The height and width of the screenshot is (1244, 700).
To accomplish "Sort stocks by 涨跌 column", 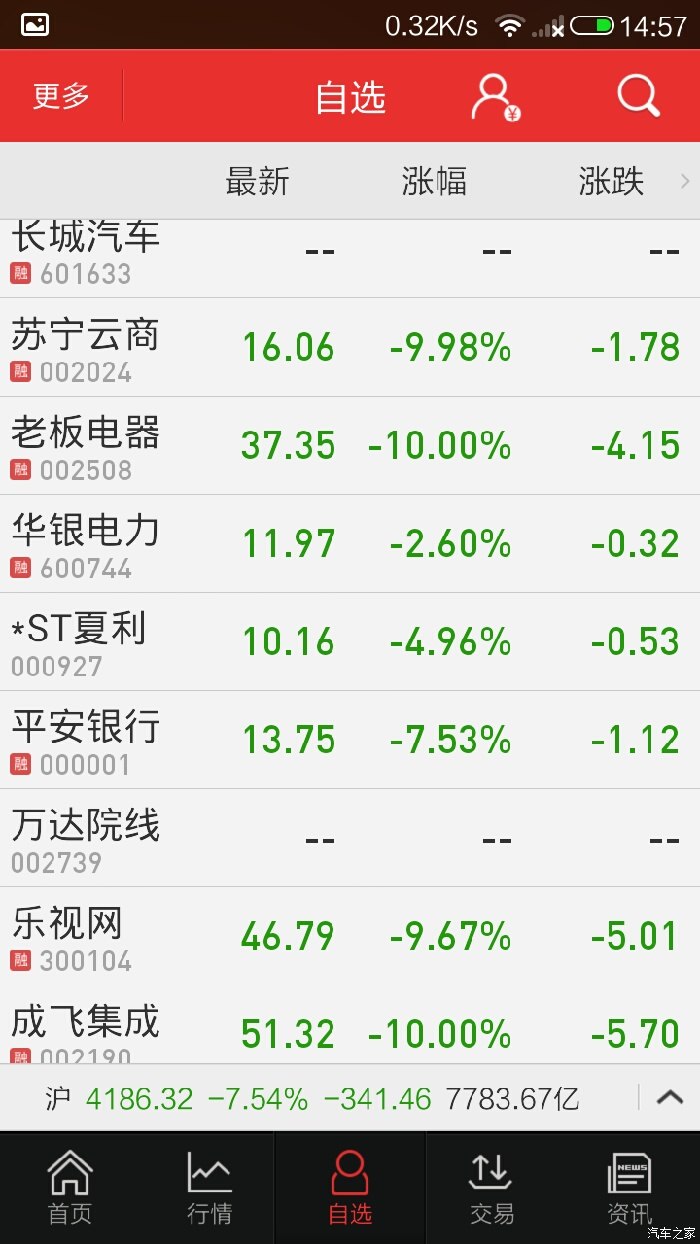I will (610, 182).
